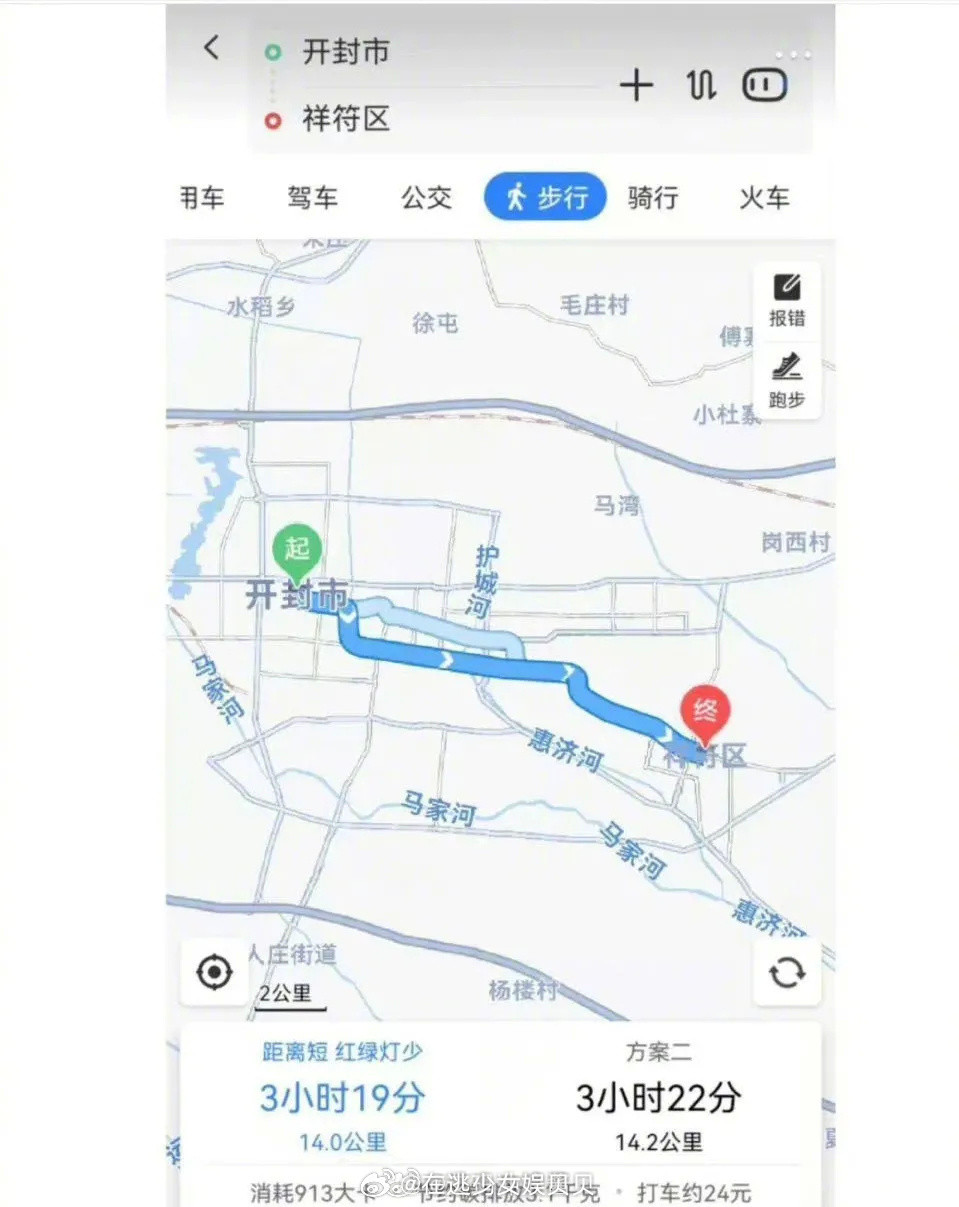959x1207 pixels.
Task: Tap the plus icon to add a waypoint
Action: 637,86
